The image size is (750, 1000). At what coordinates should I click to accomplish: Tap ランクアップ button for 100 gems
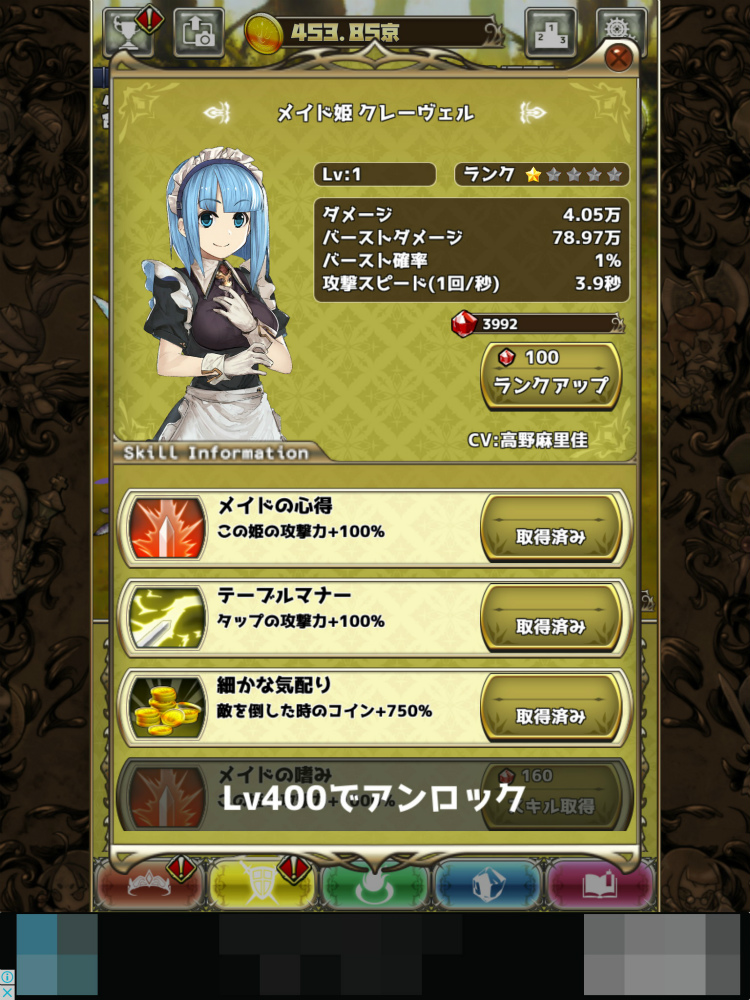click(551, 376)
